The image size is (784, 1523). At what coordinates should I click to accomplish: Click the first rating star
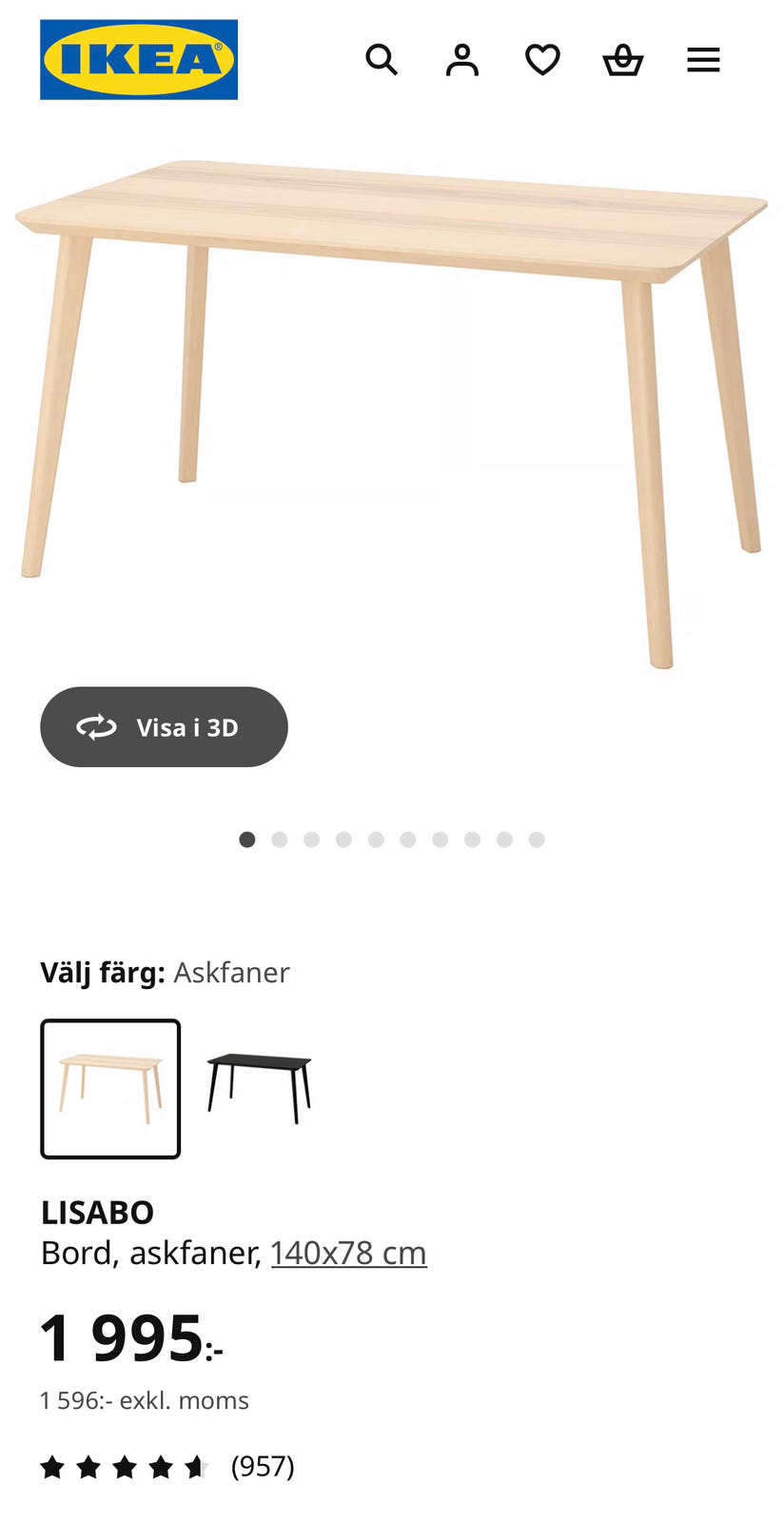click(51, 1467)
